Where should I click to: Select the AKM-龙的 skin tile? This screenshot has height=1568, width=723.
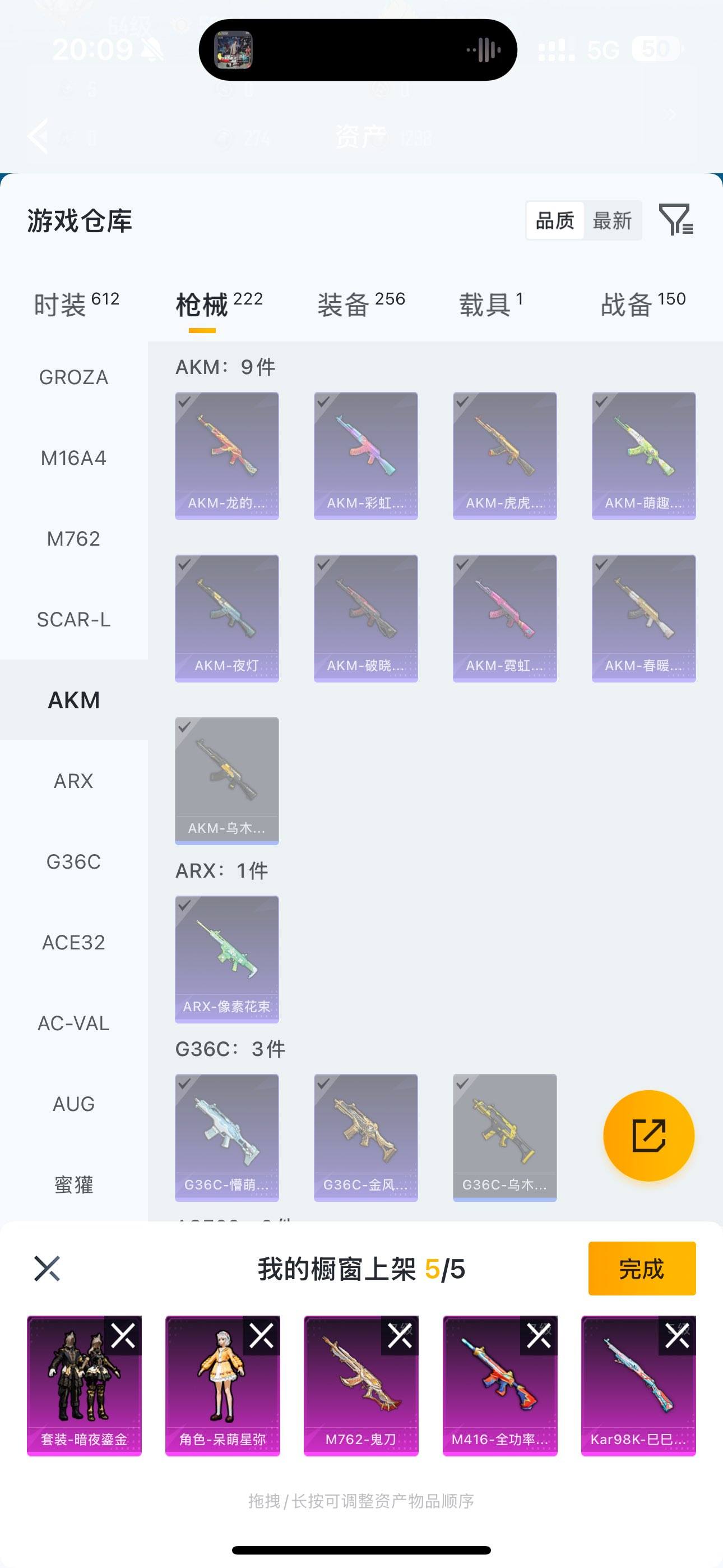(227, 455)
